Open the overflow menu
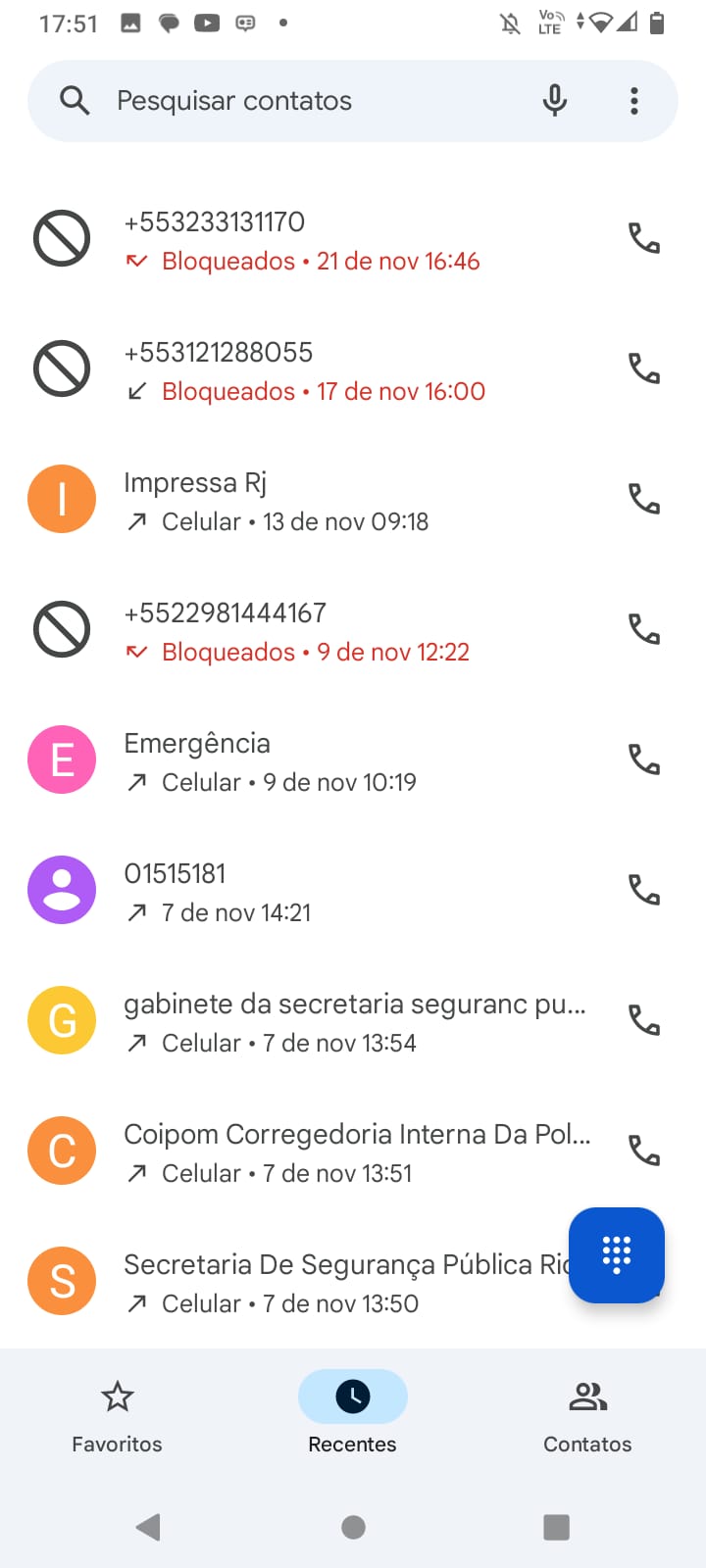706x1568 pixels. point(634,101)
